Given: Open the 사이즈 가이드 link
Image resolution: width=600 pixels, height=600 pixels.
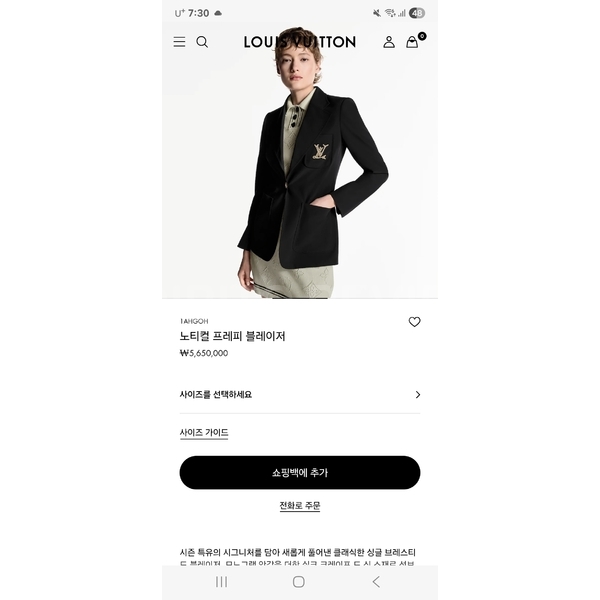Looking at the screenshot, I should click(x=204, y=433).
